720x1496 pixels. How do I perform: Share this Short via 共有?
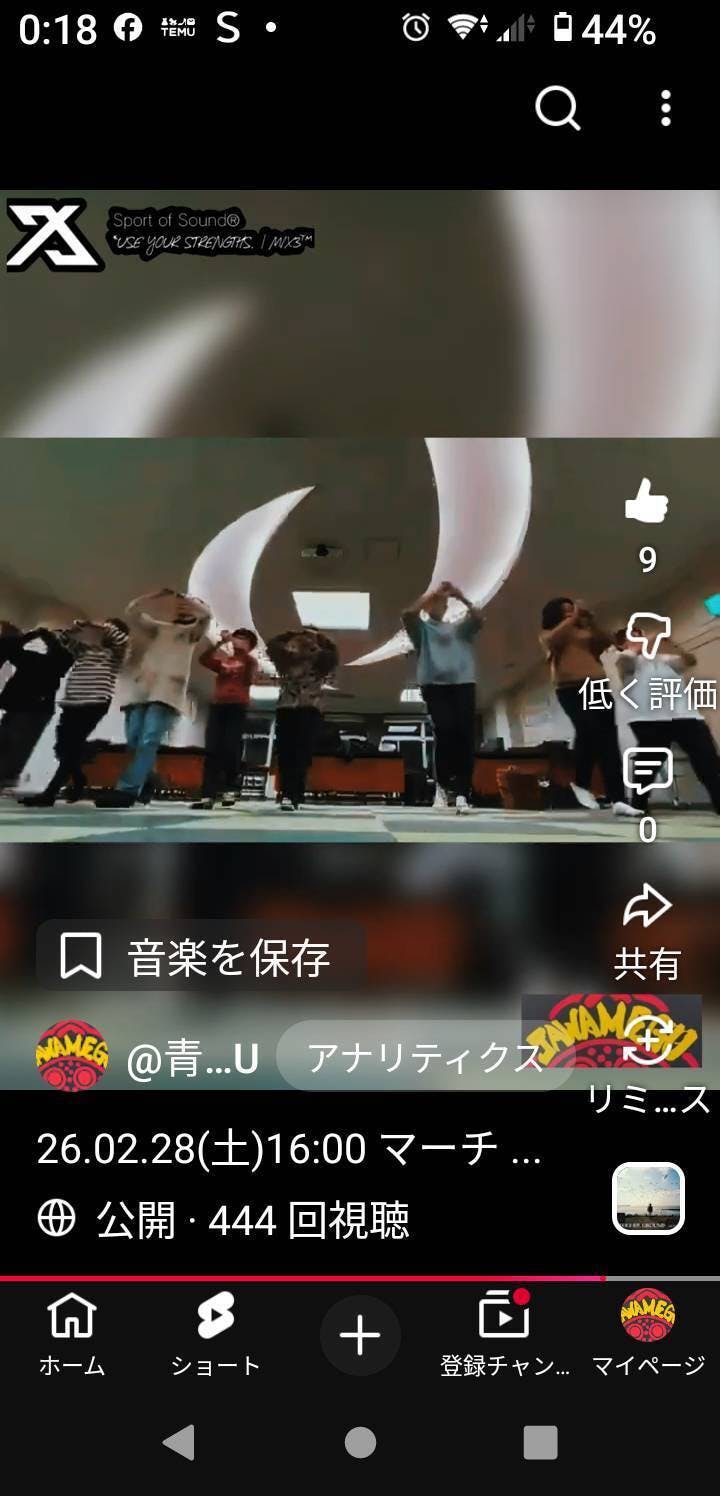(647, 908)
